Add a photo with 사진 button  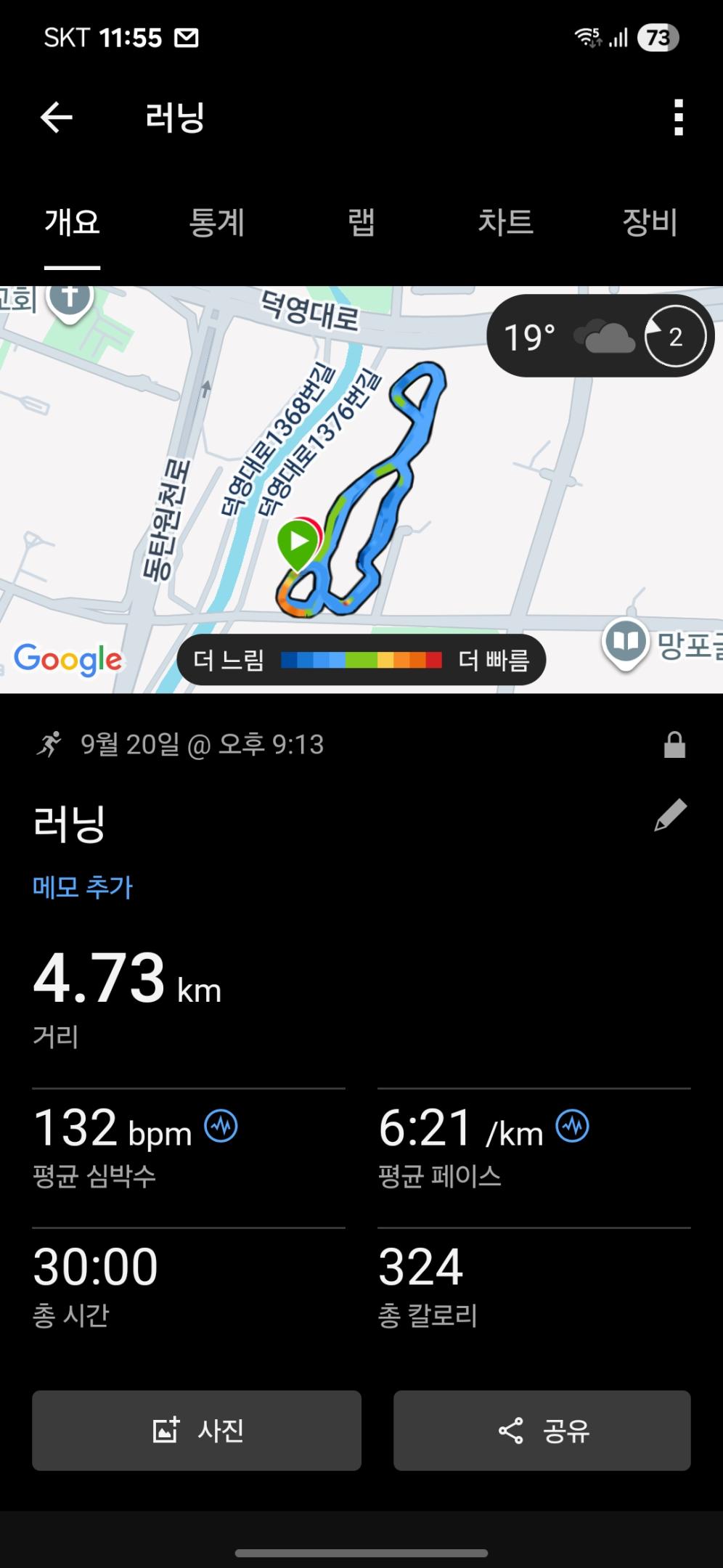197,1430
